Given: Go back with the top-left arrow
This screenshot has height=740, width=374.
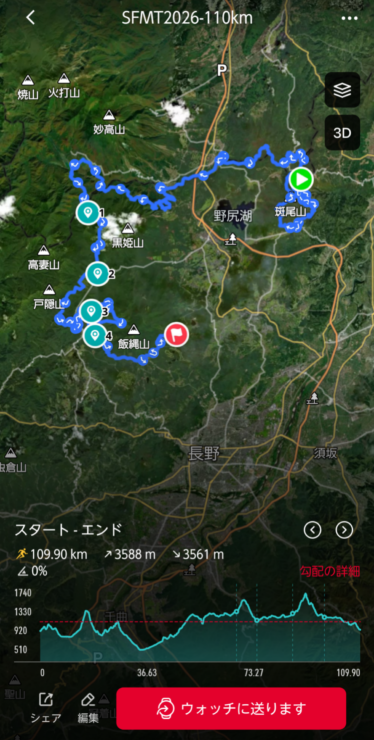Looking at the screenshot, I should coord(31,18).
